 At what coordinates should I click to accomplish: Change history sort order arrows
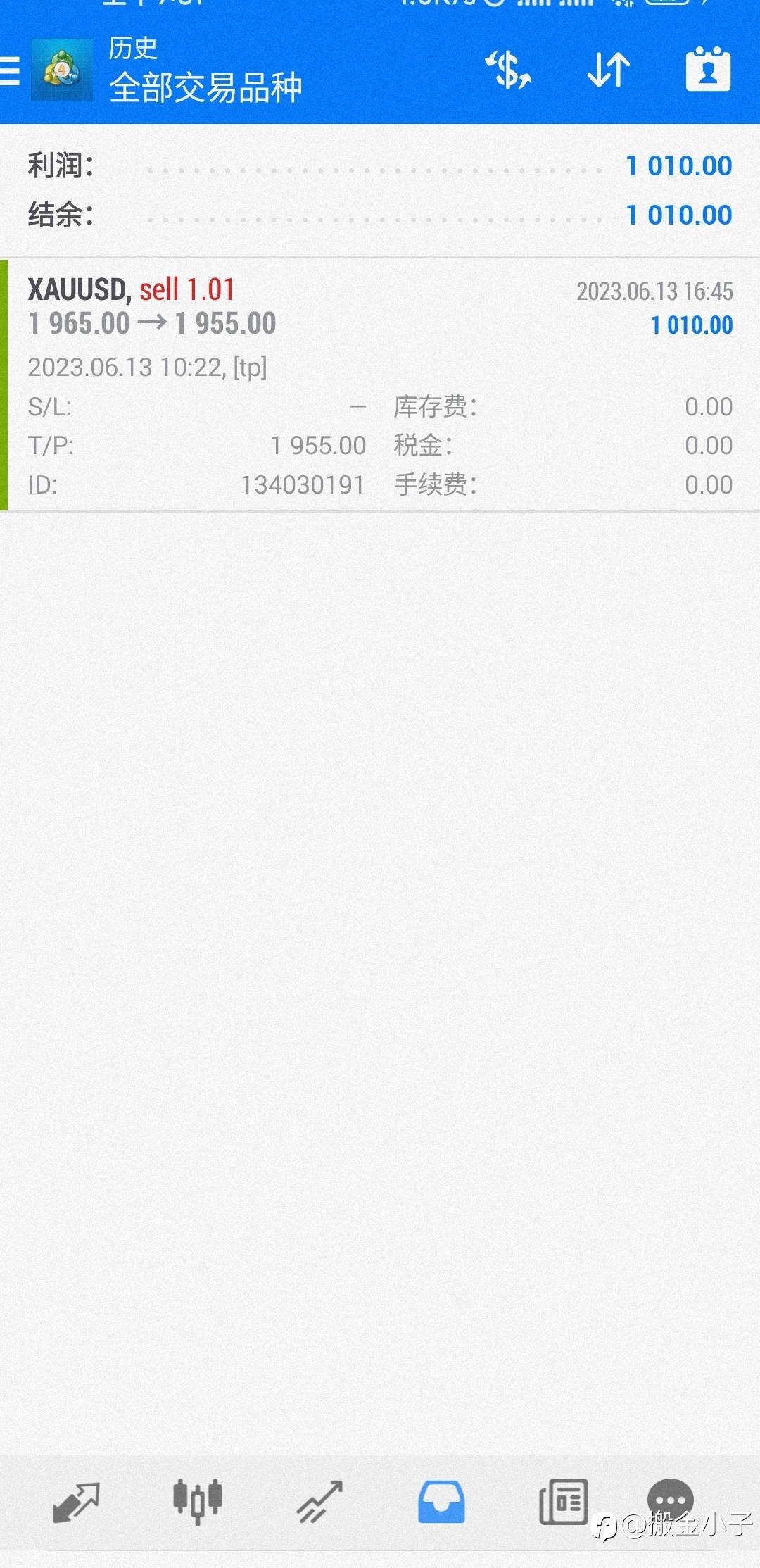pyautogui.click(x=609, y=70)
